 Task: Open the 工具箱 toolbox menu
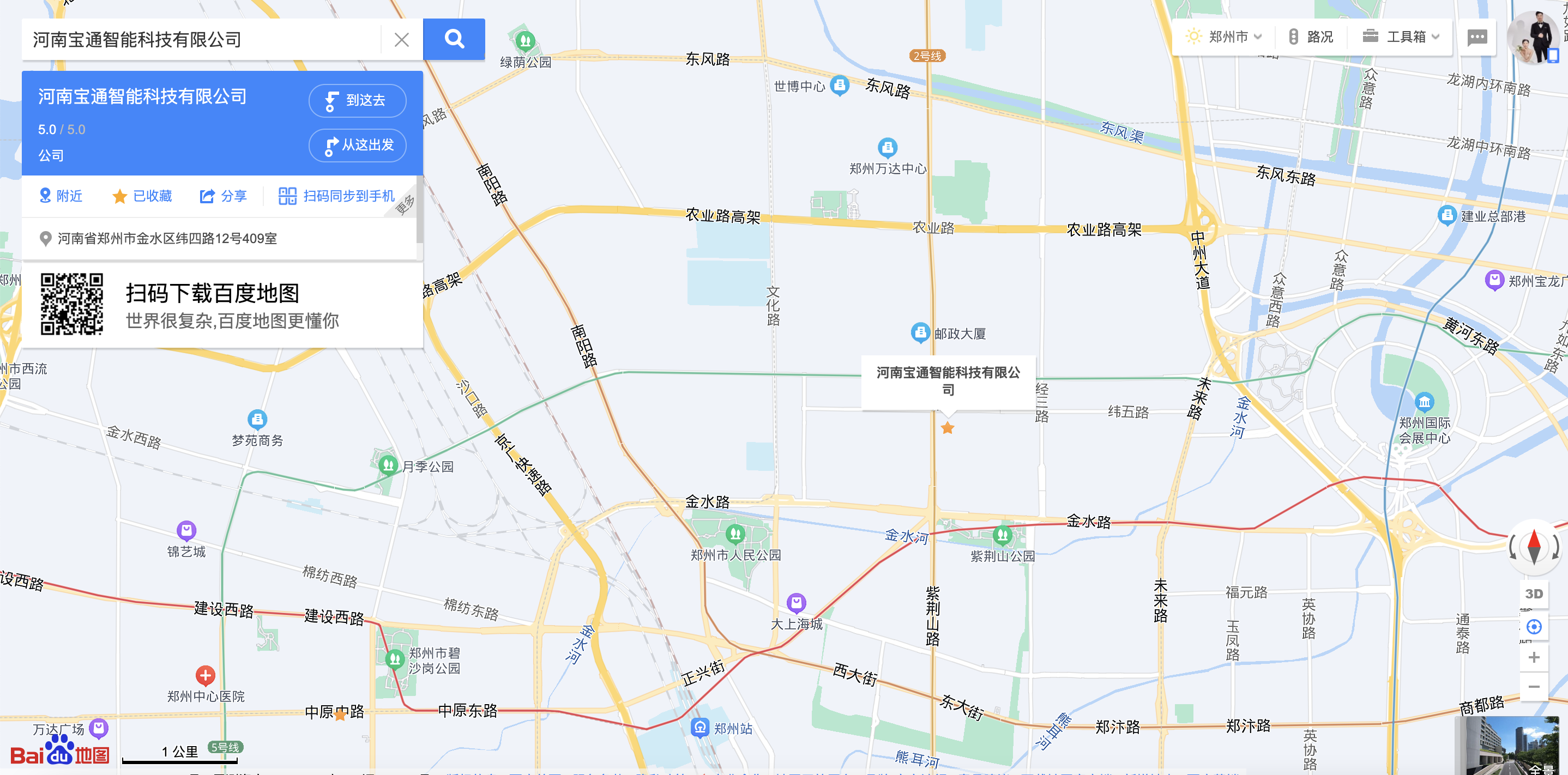click(1401, 37)
